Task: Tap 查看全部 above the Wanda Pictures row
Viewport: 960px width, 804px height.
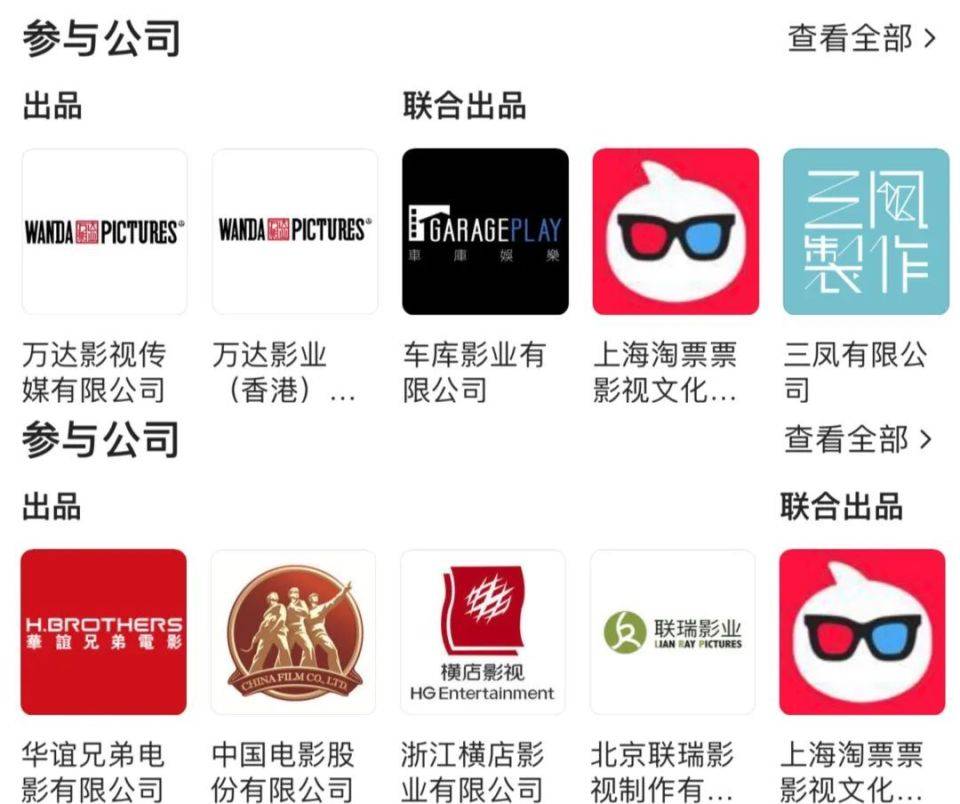Action: pyautogui.click(x=862, y=39)
